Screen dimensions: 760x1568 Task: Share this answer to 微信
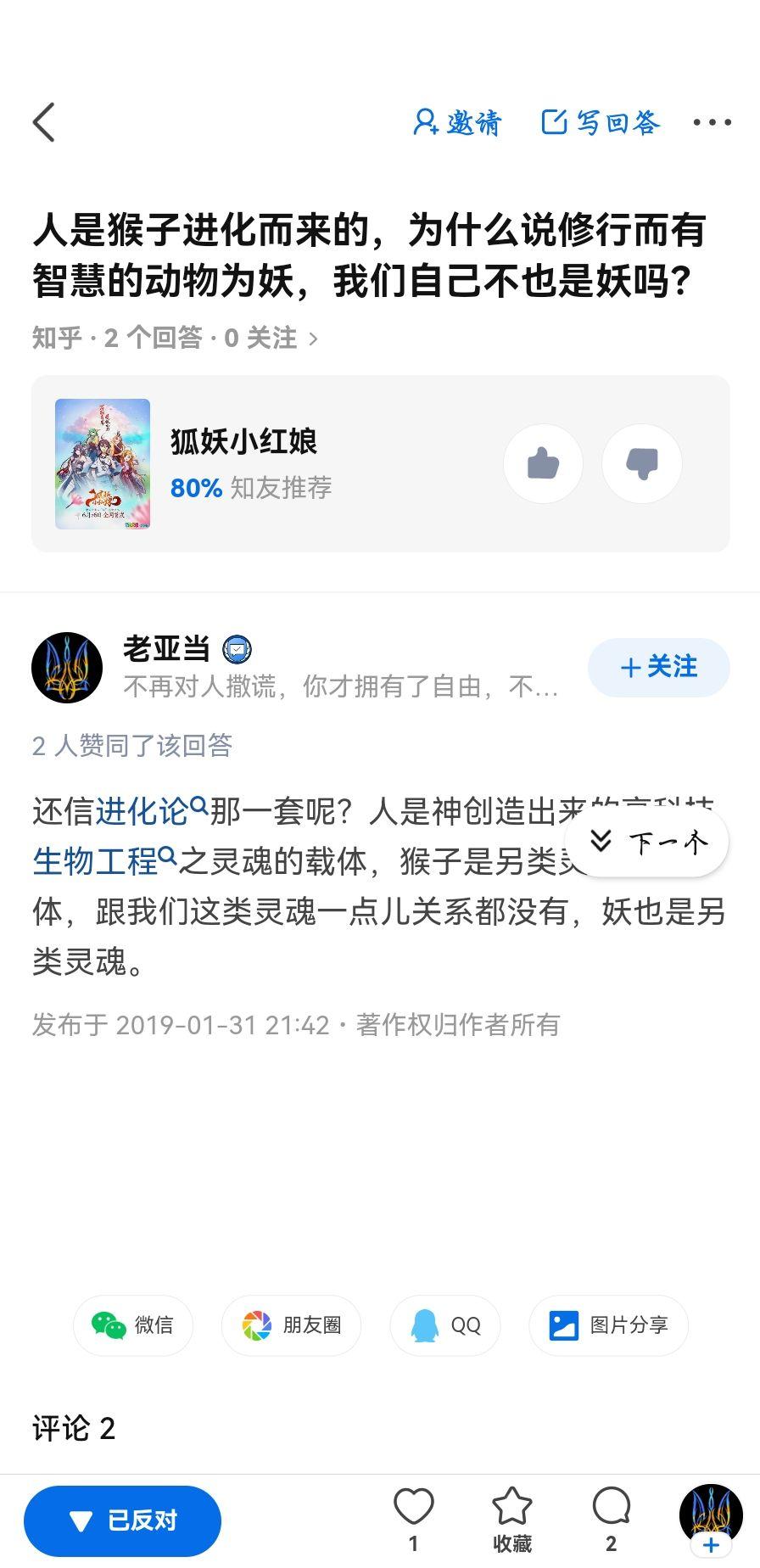[x=133, y=1325]
